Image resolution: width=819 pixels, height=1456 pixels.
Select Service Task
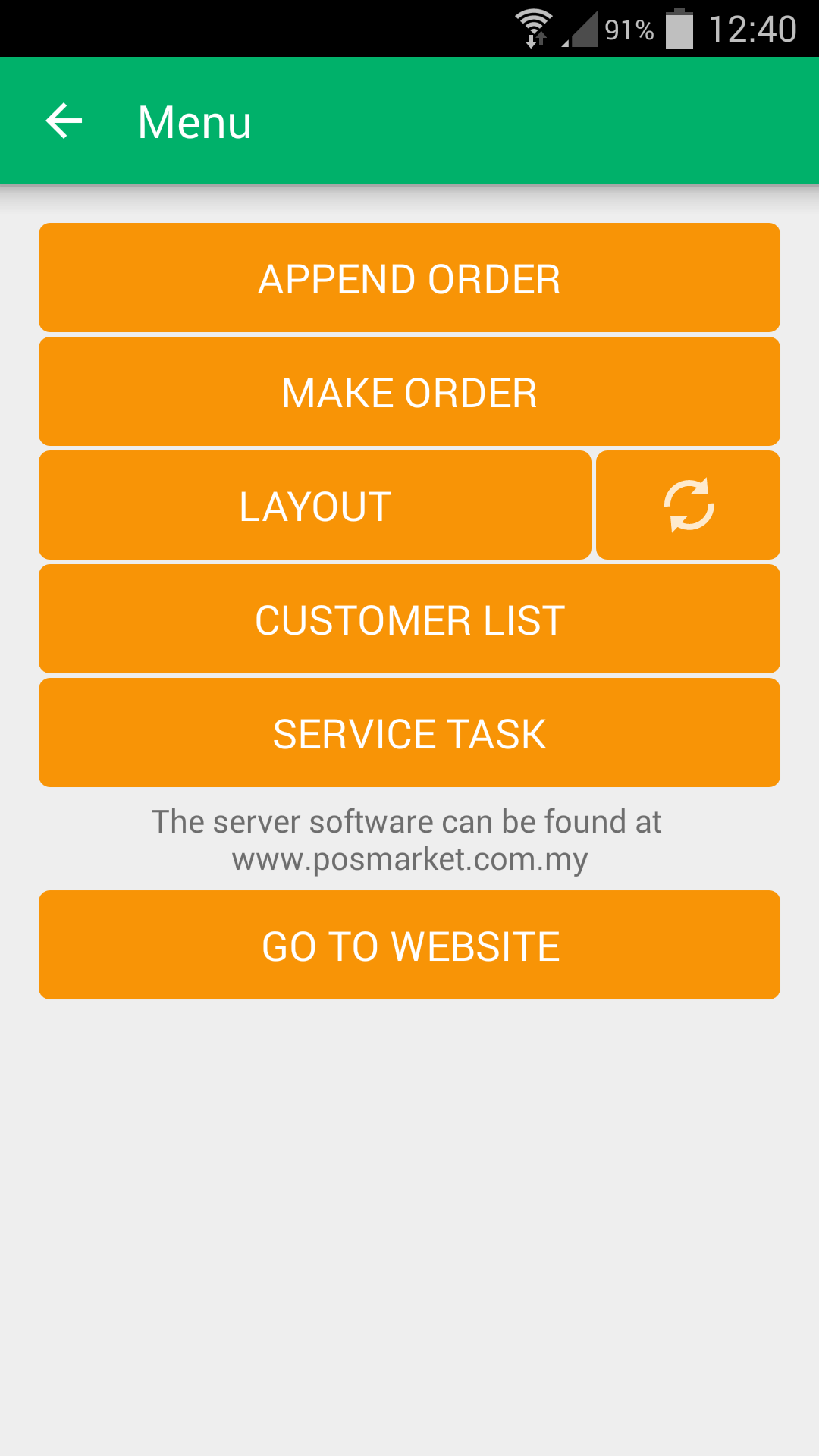(x=409, y=733)
